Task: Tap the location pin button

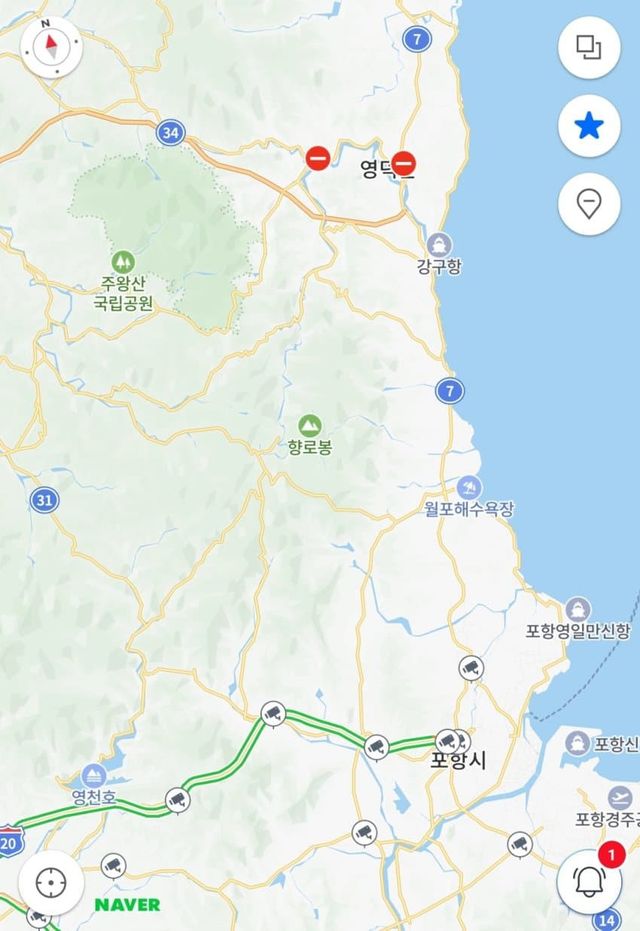Action: (x=589, y=204)
